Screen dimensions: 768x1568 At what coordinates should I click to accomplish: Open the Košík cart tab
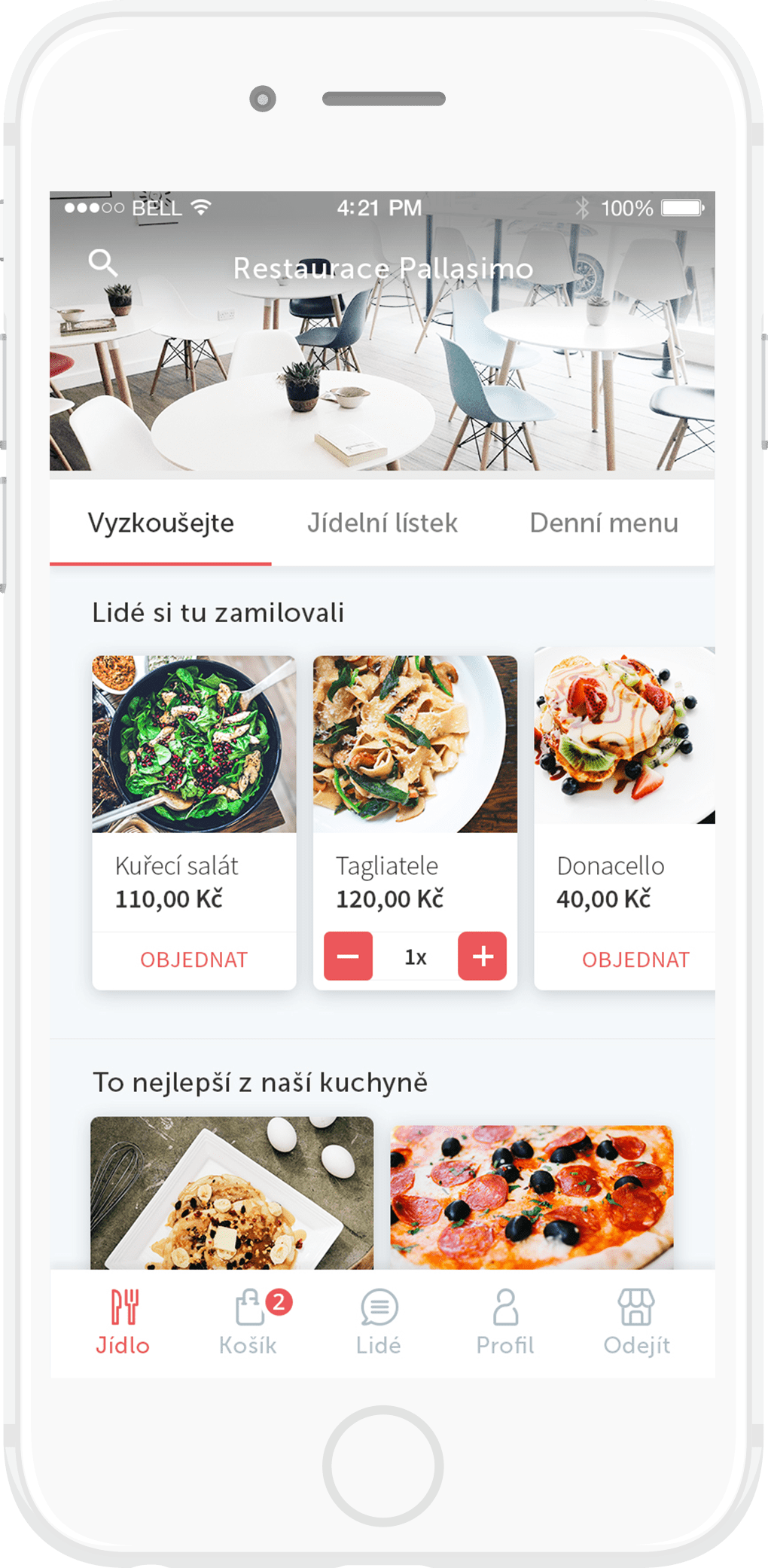[x=249, y=1321]
